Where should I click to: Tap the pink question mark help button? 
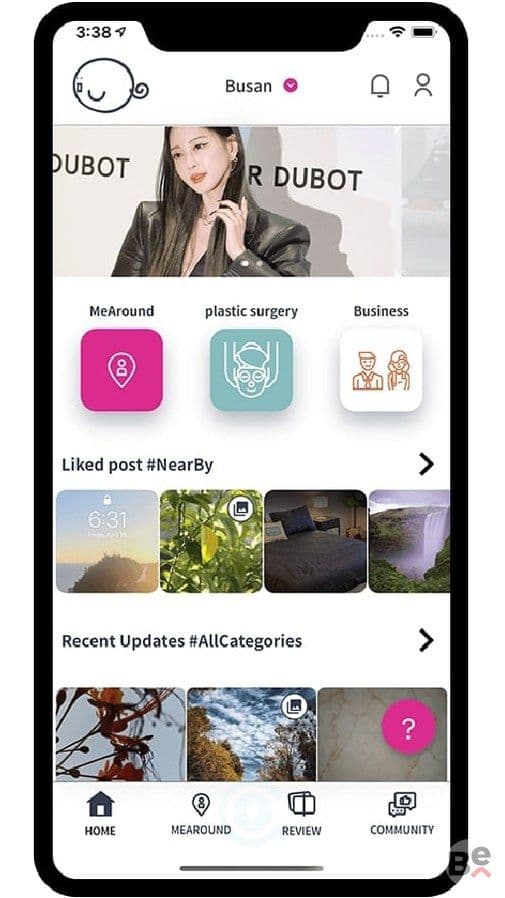pos(408,728)
